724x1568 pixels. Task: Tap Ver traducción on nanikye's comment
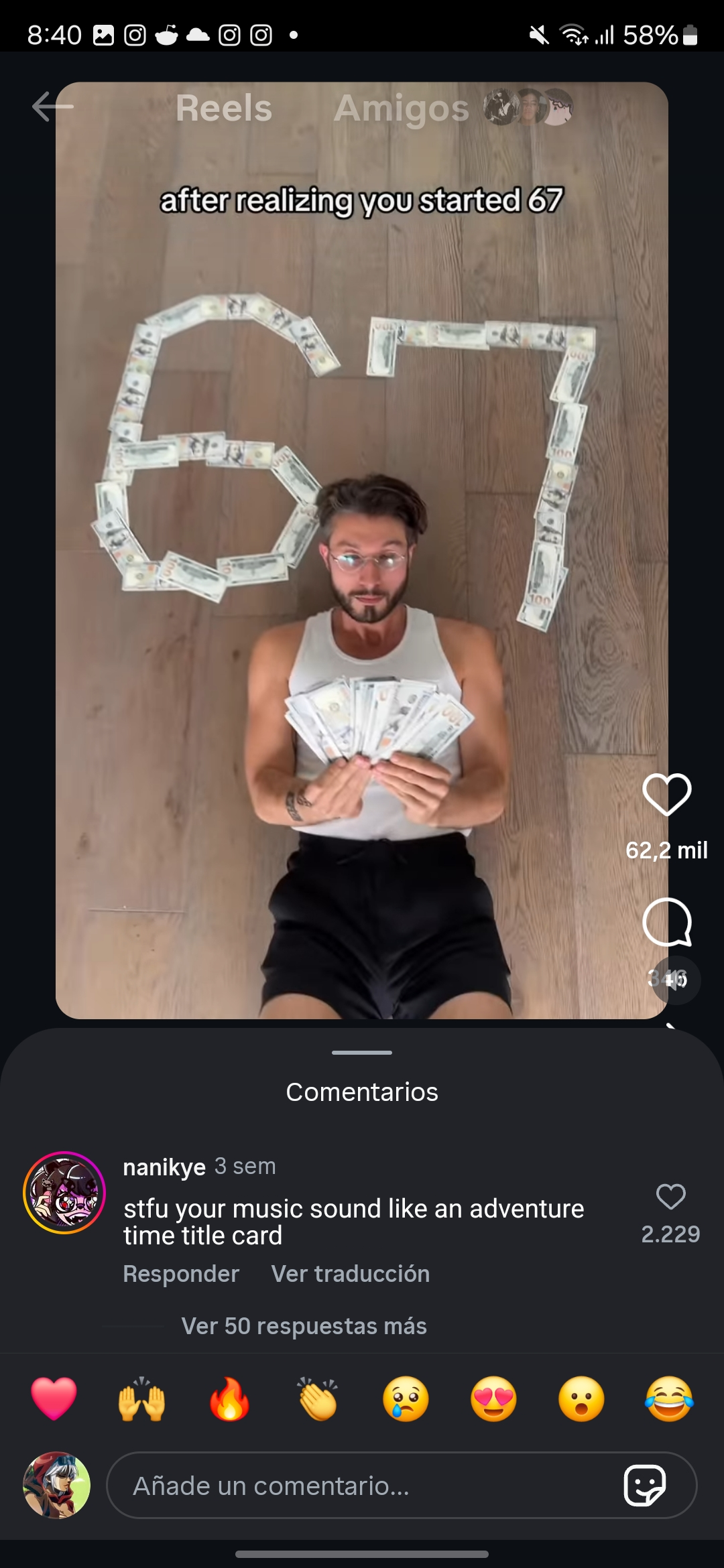coord(350,1274)
